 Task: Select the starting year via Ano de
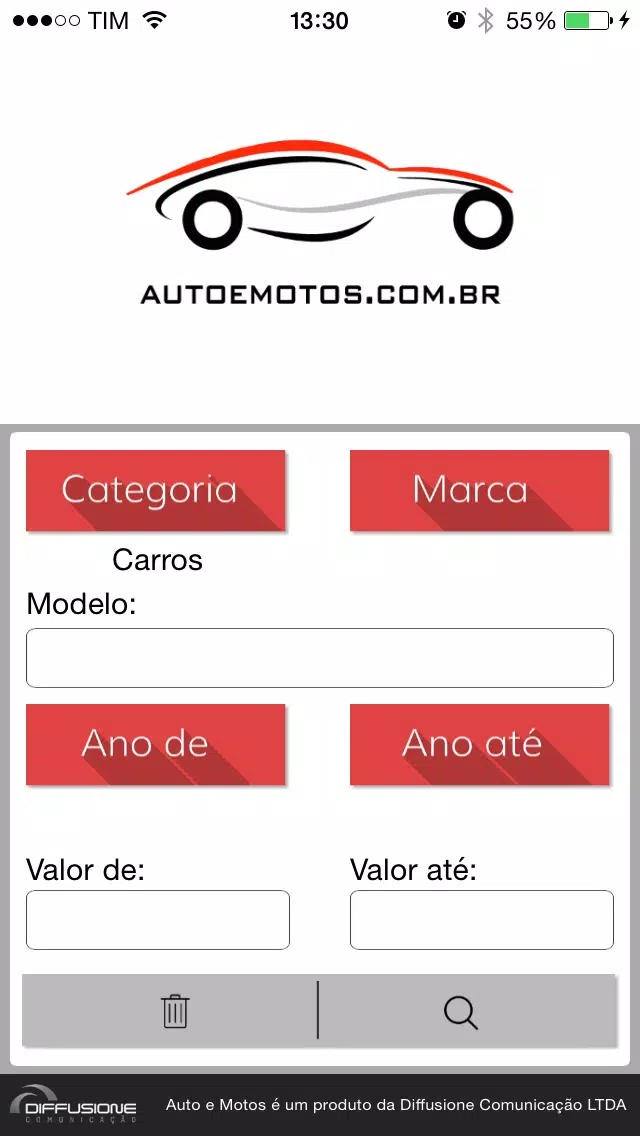coord(156,745)
